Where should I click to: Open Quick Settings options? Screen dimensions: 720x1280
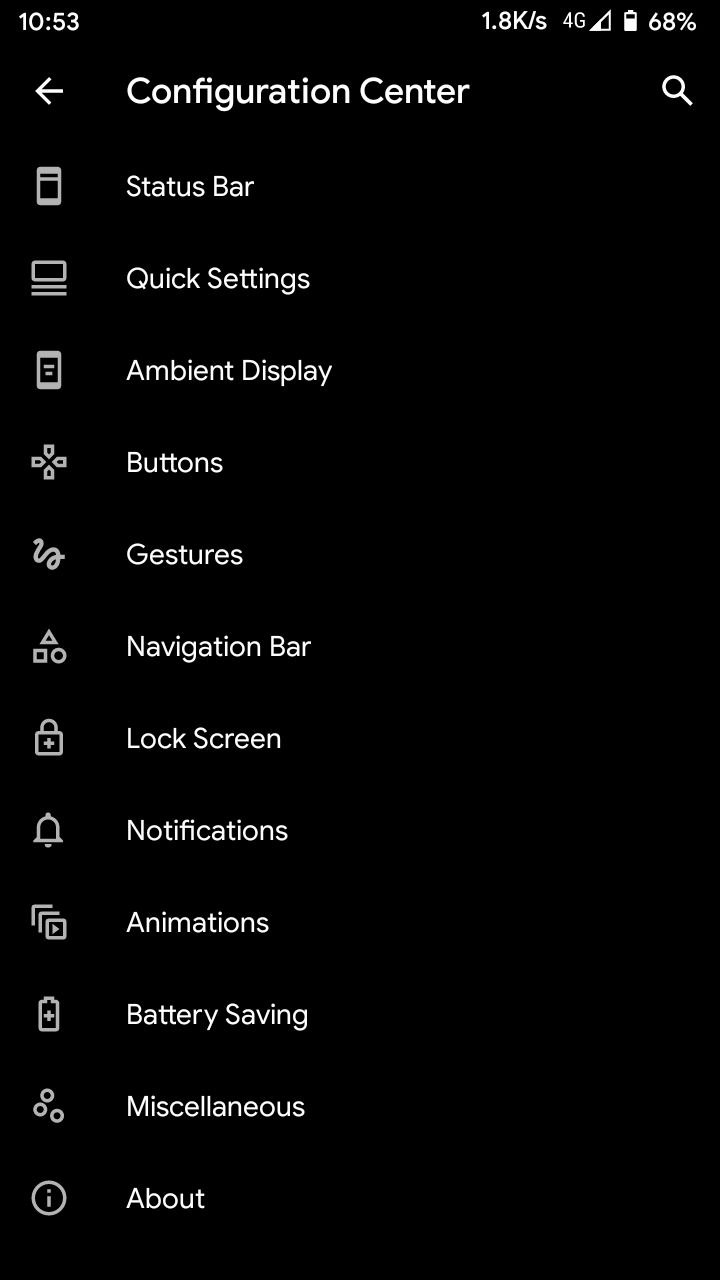tap(360, 279)
